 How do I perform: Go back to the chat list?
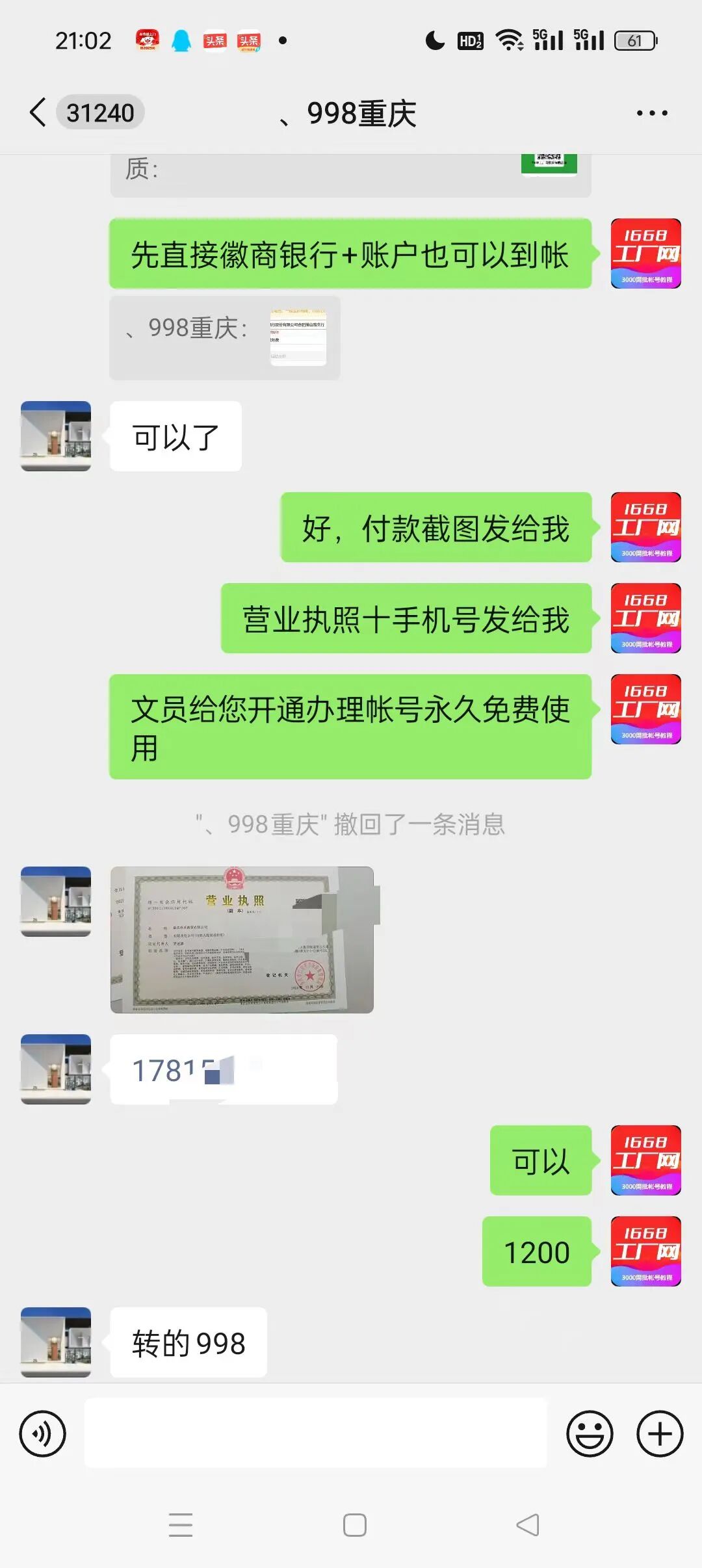(x=38, y=113)
